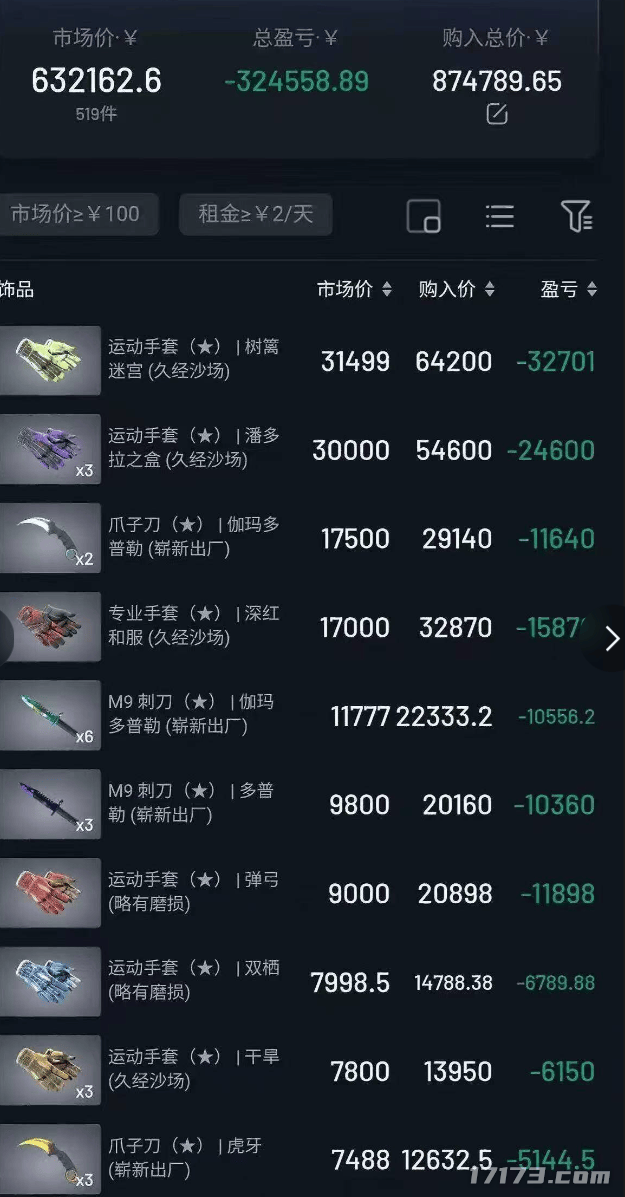Switch to the grid view layout

424,216
